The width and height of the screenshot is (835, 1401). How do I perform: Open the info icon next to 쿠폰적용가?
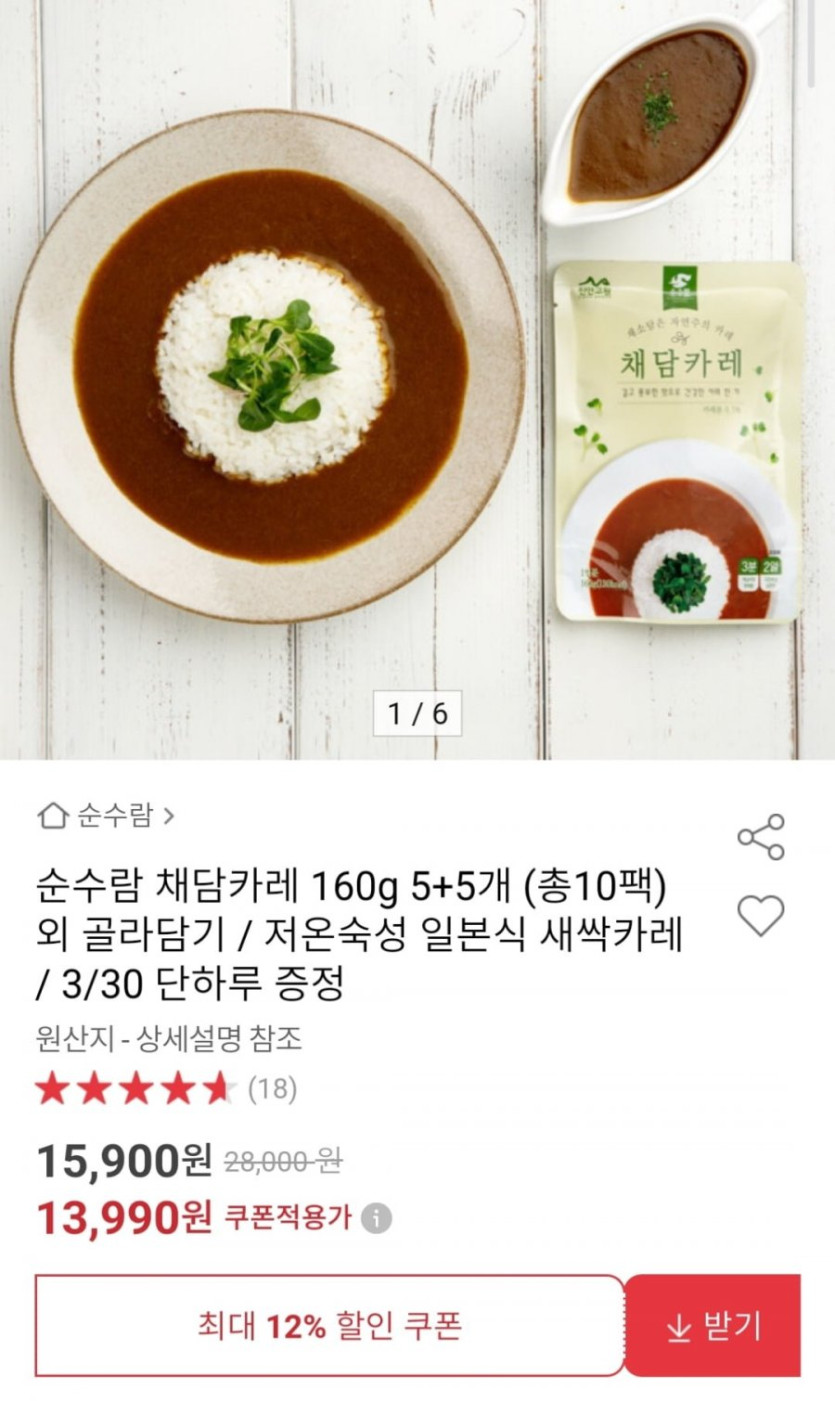click(376, 1218)
